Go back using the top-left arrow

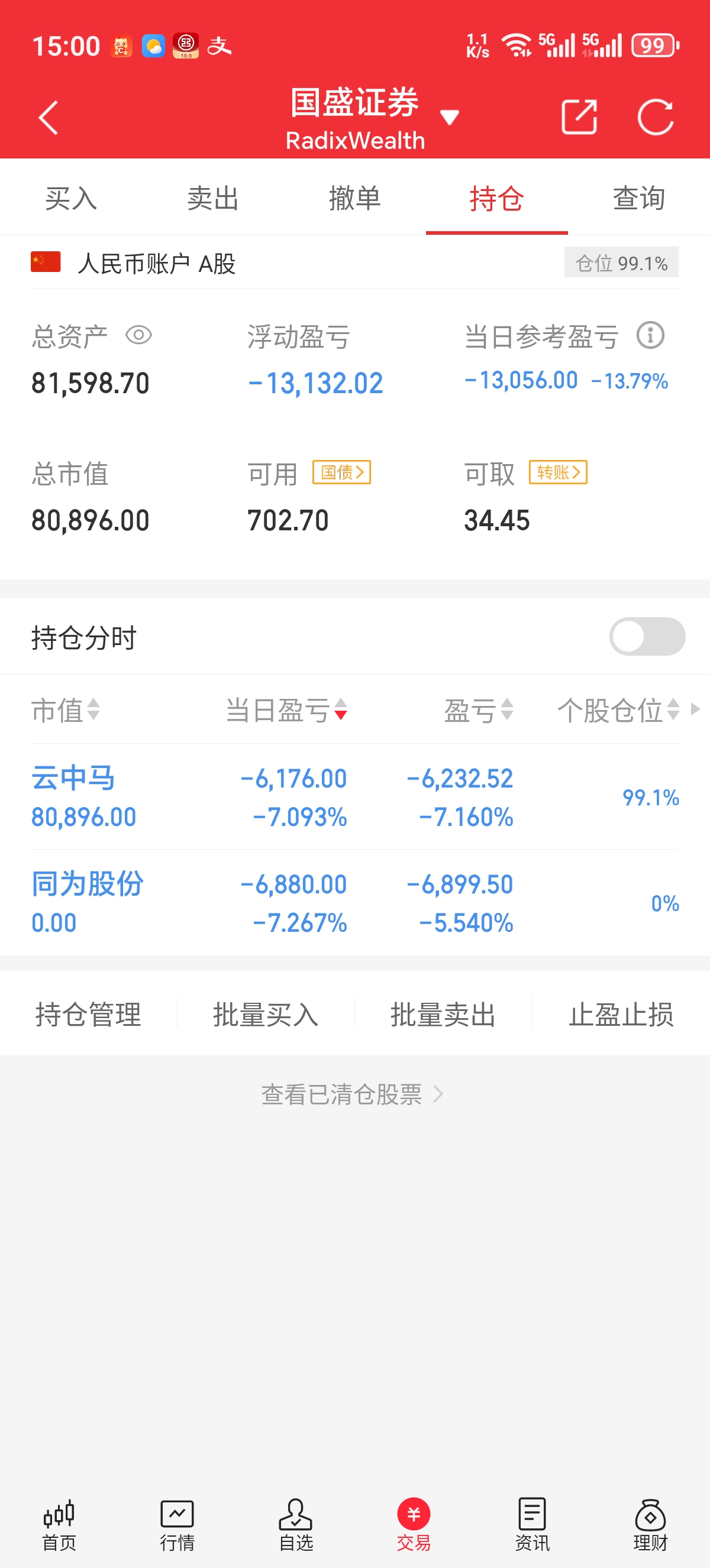click(48, 117)
